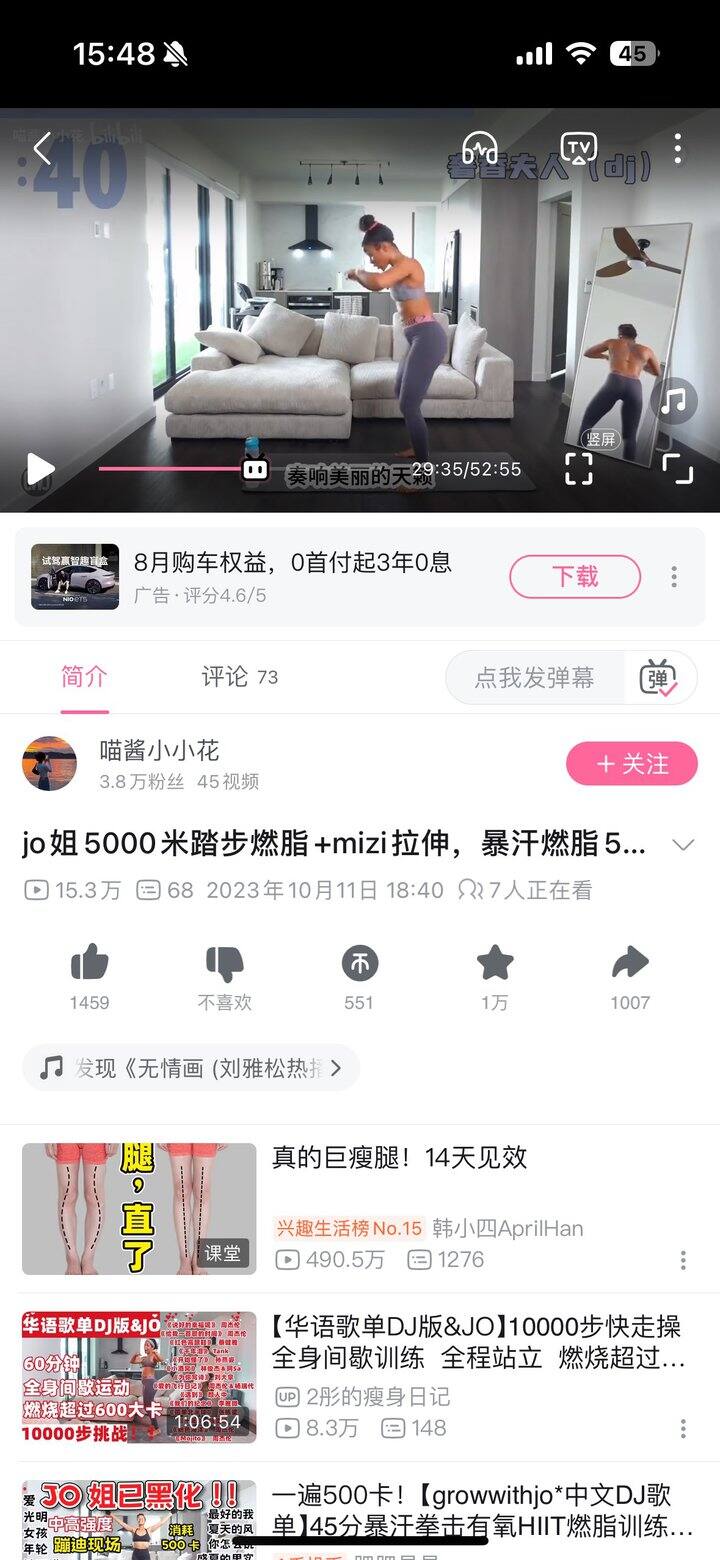
Task: Tap 点我发弹幕 to write a danmaku
Action: tap(534, 678)
